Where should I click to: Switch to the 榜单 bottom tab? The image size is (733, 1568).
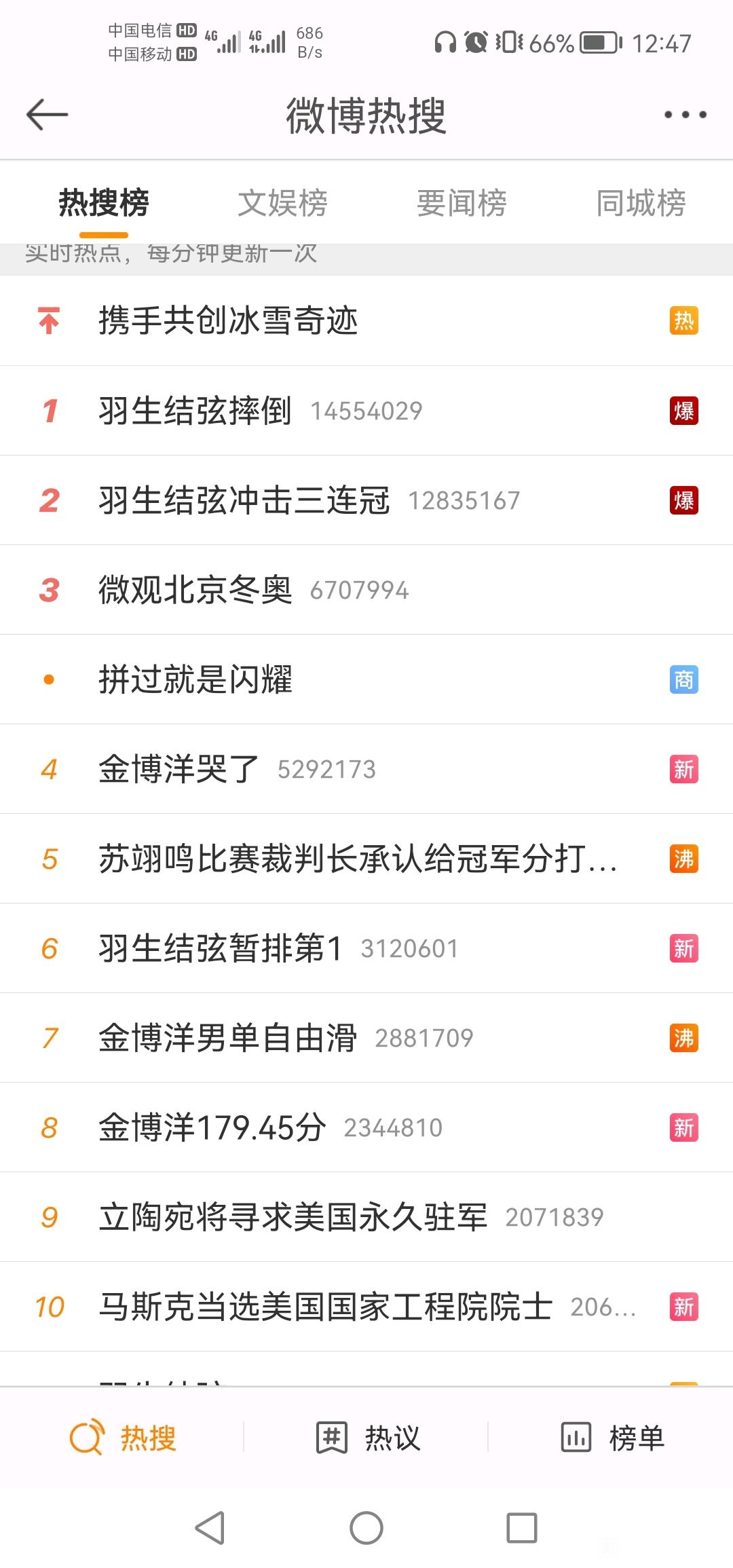click(x=612, y=1438)
